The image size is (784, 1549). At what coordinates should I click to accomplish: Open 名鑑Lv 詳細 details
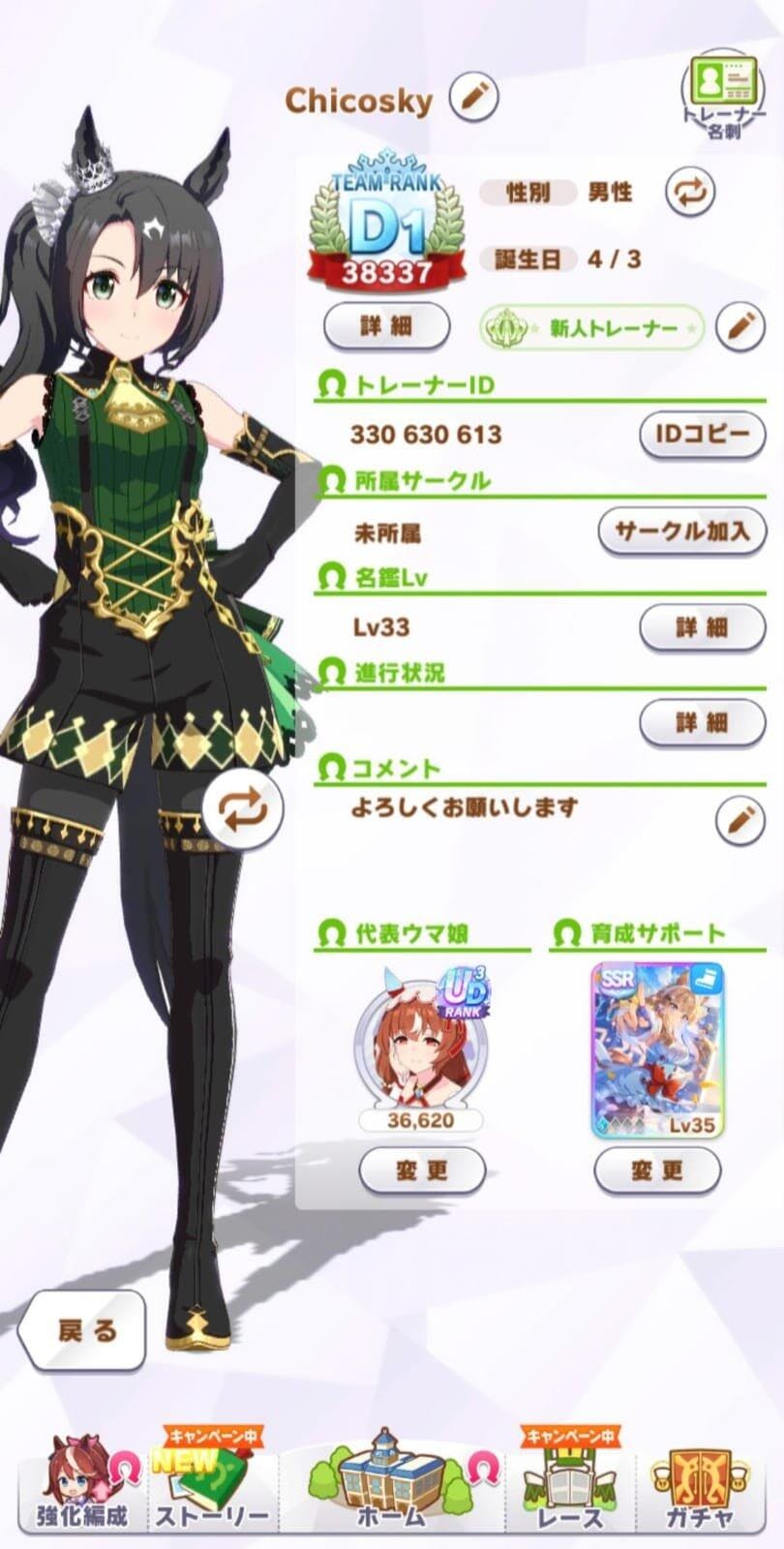point(703,627)
